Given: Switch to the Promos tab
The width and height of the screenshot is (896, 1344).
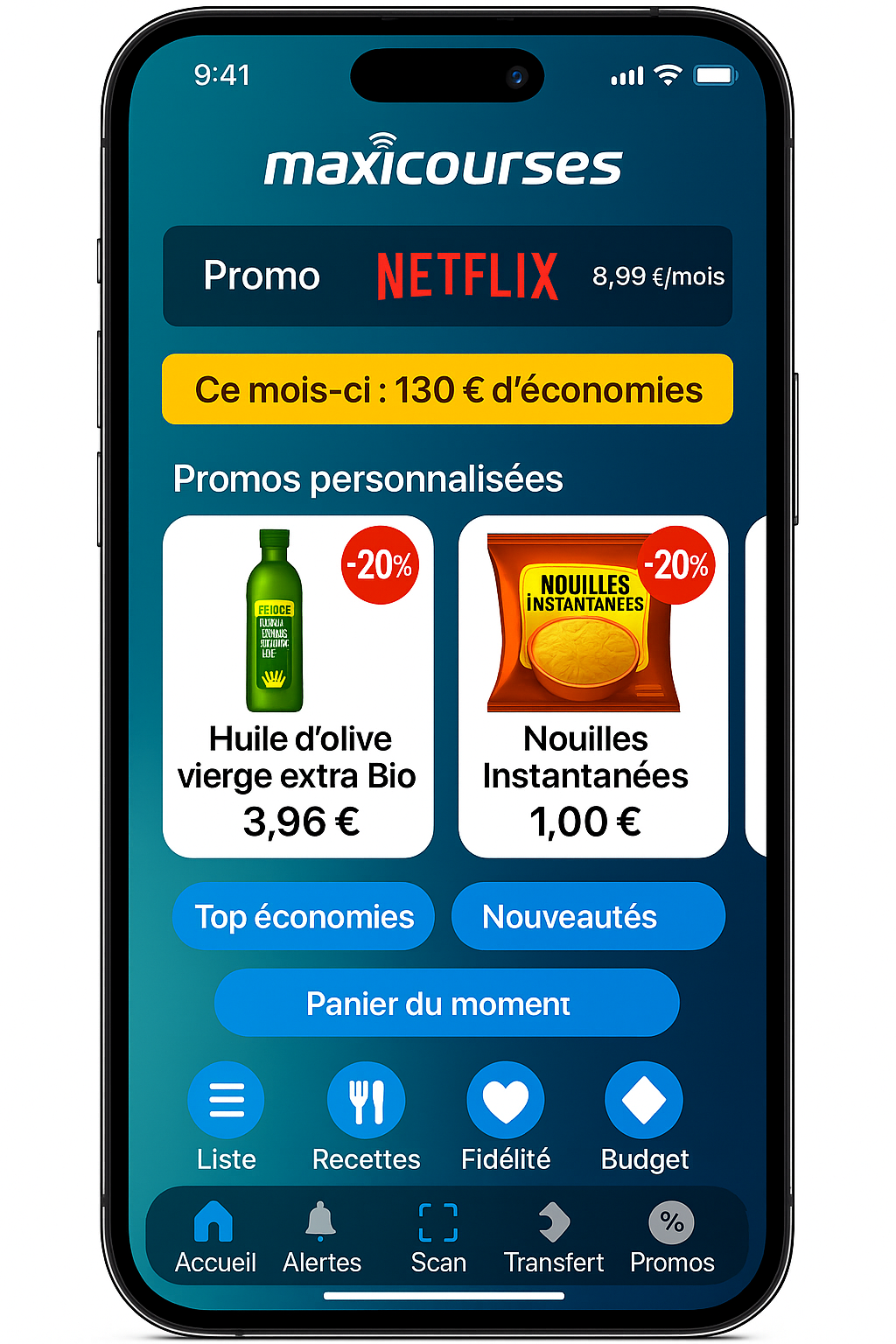Looking at the screenshot, I should click(672, 1237).
